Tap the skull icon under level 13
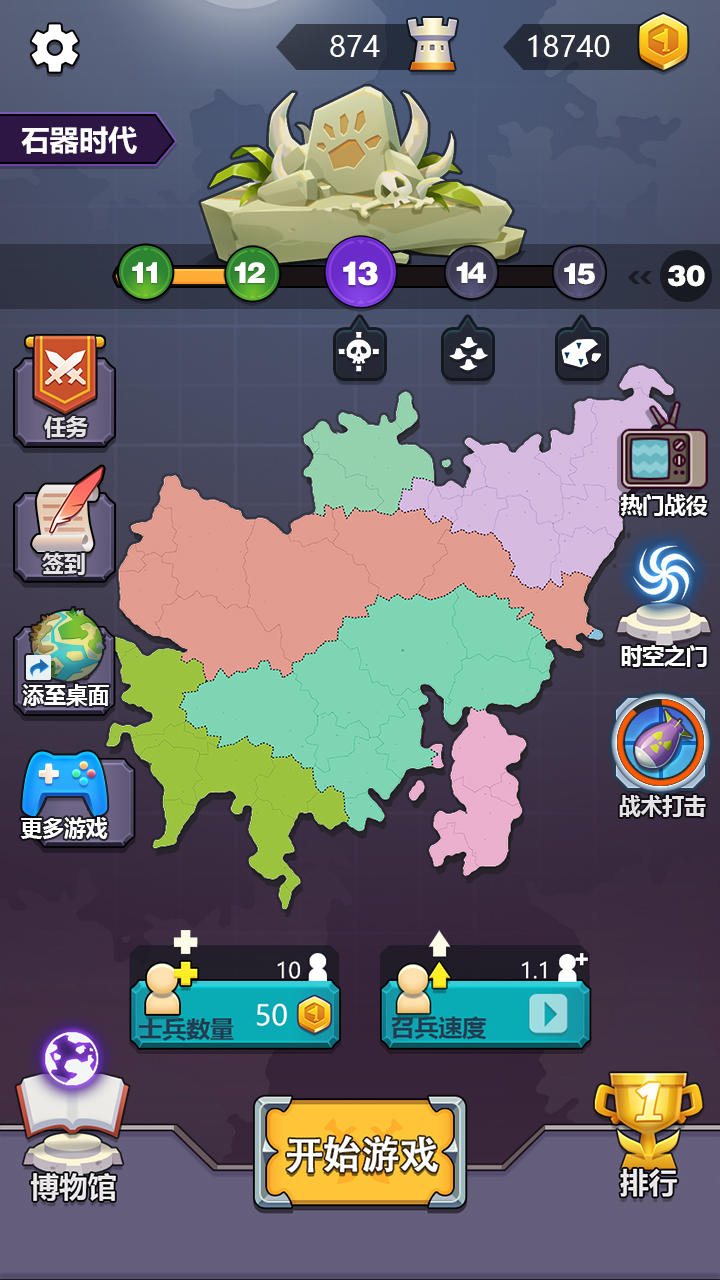 359,353
